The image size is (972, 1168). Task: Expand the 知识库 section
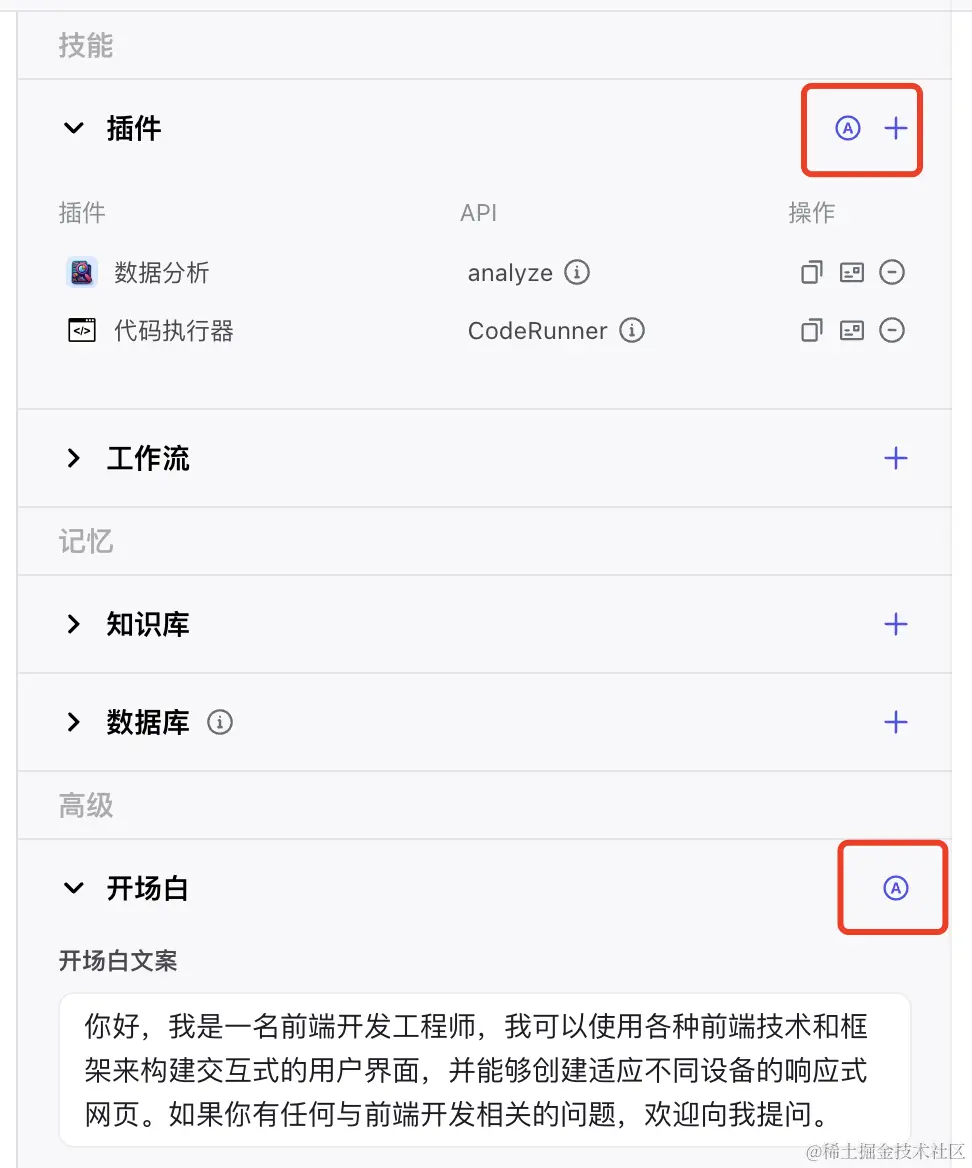click(x=74, y=624)
